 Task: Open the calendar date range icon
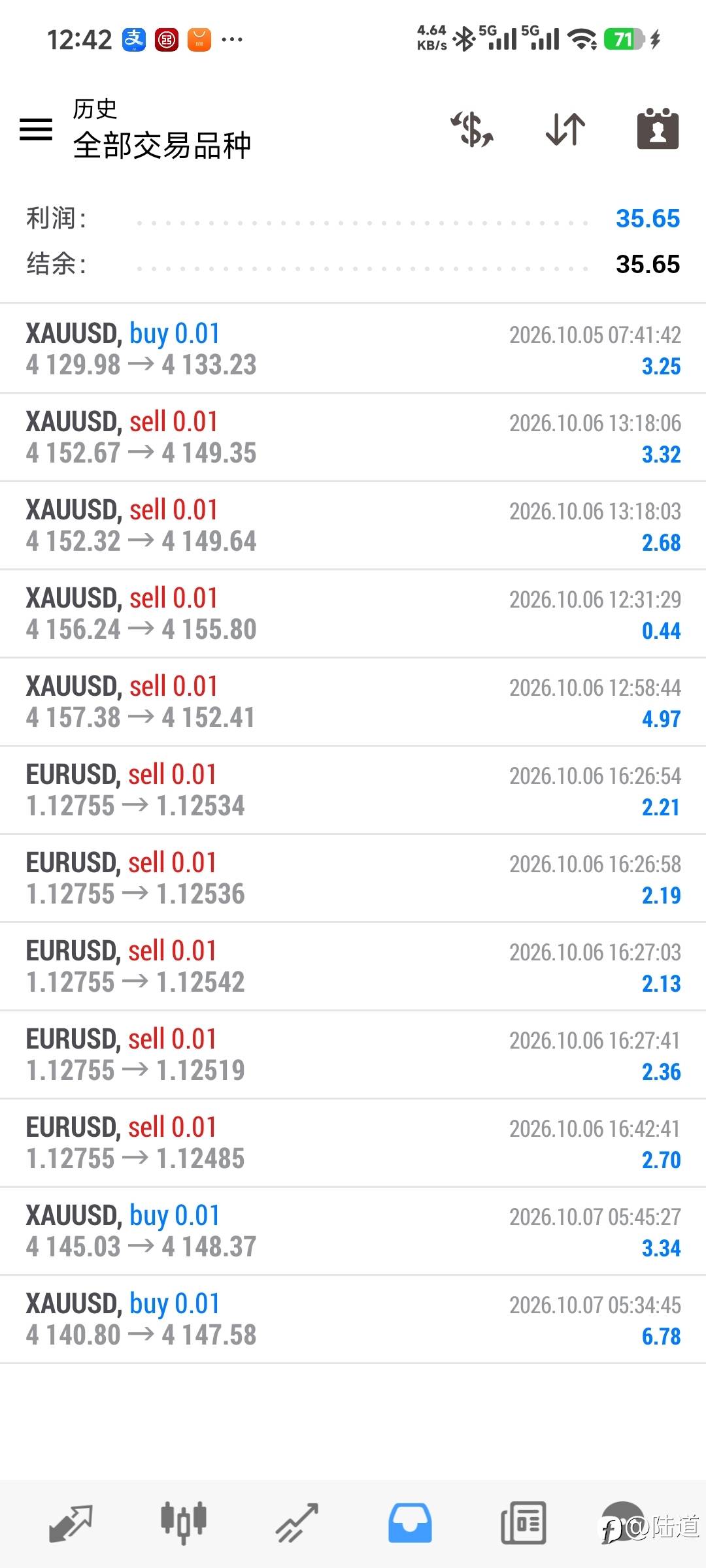[658, 129]
